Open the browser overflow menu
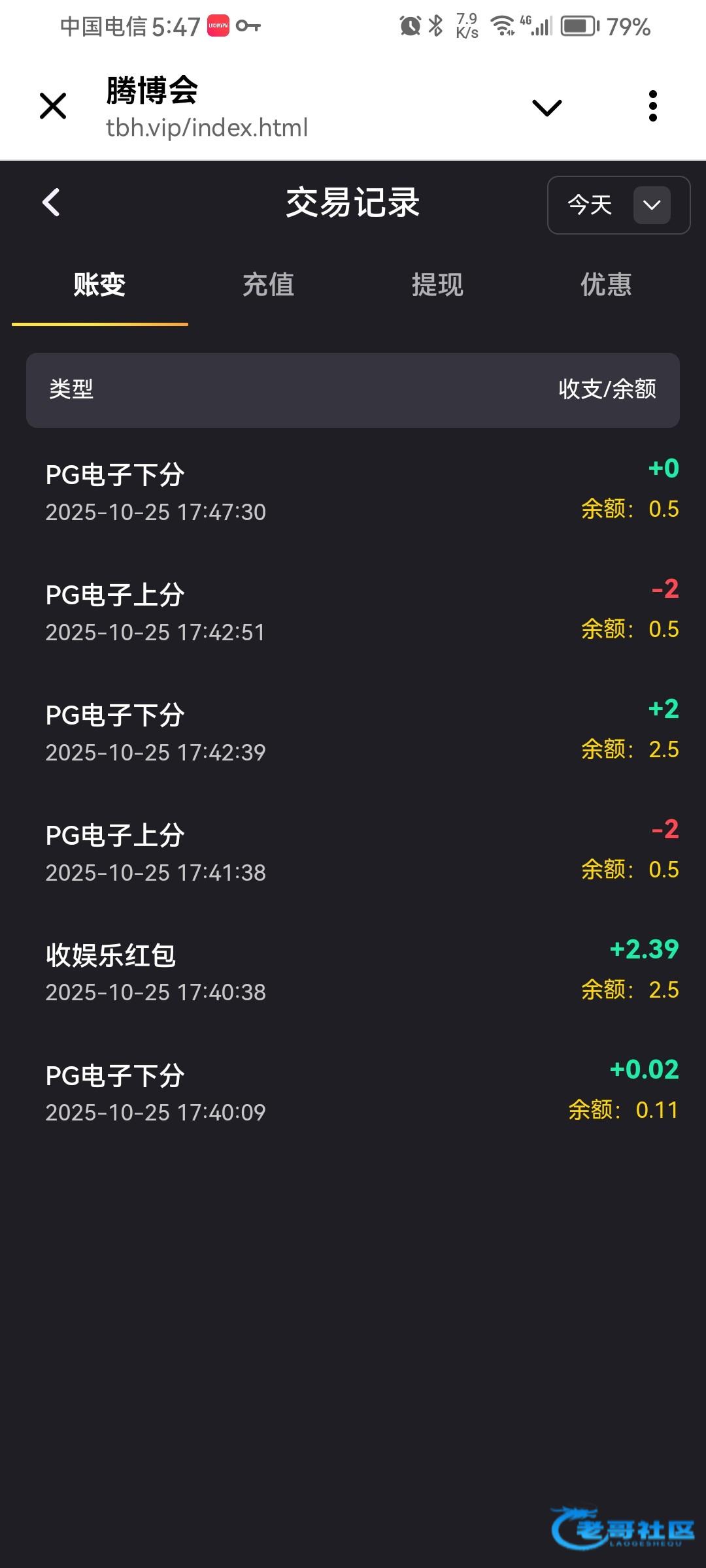706x1568 pixels. [x=652, y=106]
